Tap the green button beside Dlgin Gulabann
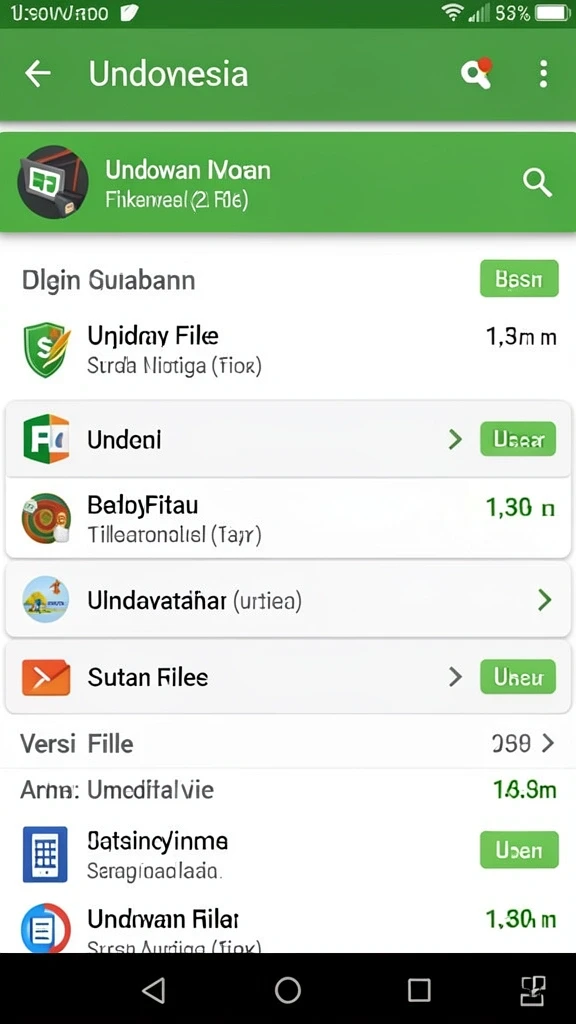 [x=519, y=279]
